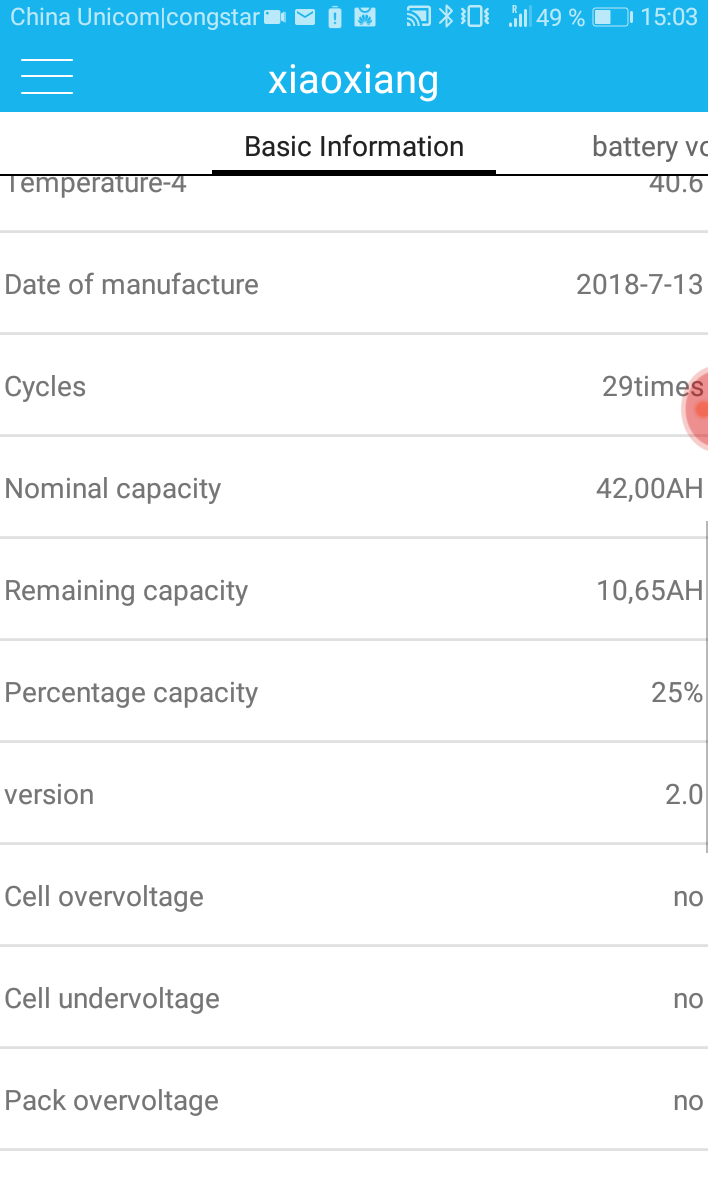The width and height of the screenshot is (708, 1190).
Task: Switch to the battery voltage tab
Action: (x=650, y=146)
